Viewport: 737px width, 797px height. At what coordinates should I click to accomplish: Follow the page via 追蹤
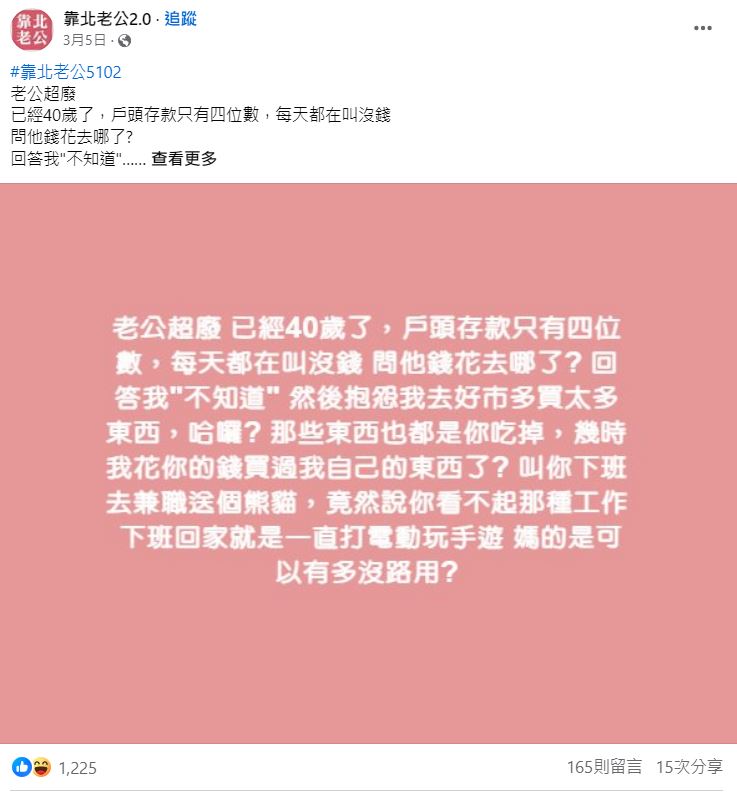[179, 20]
